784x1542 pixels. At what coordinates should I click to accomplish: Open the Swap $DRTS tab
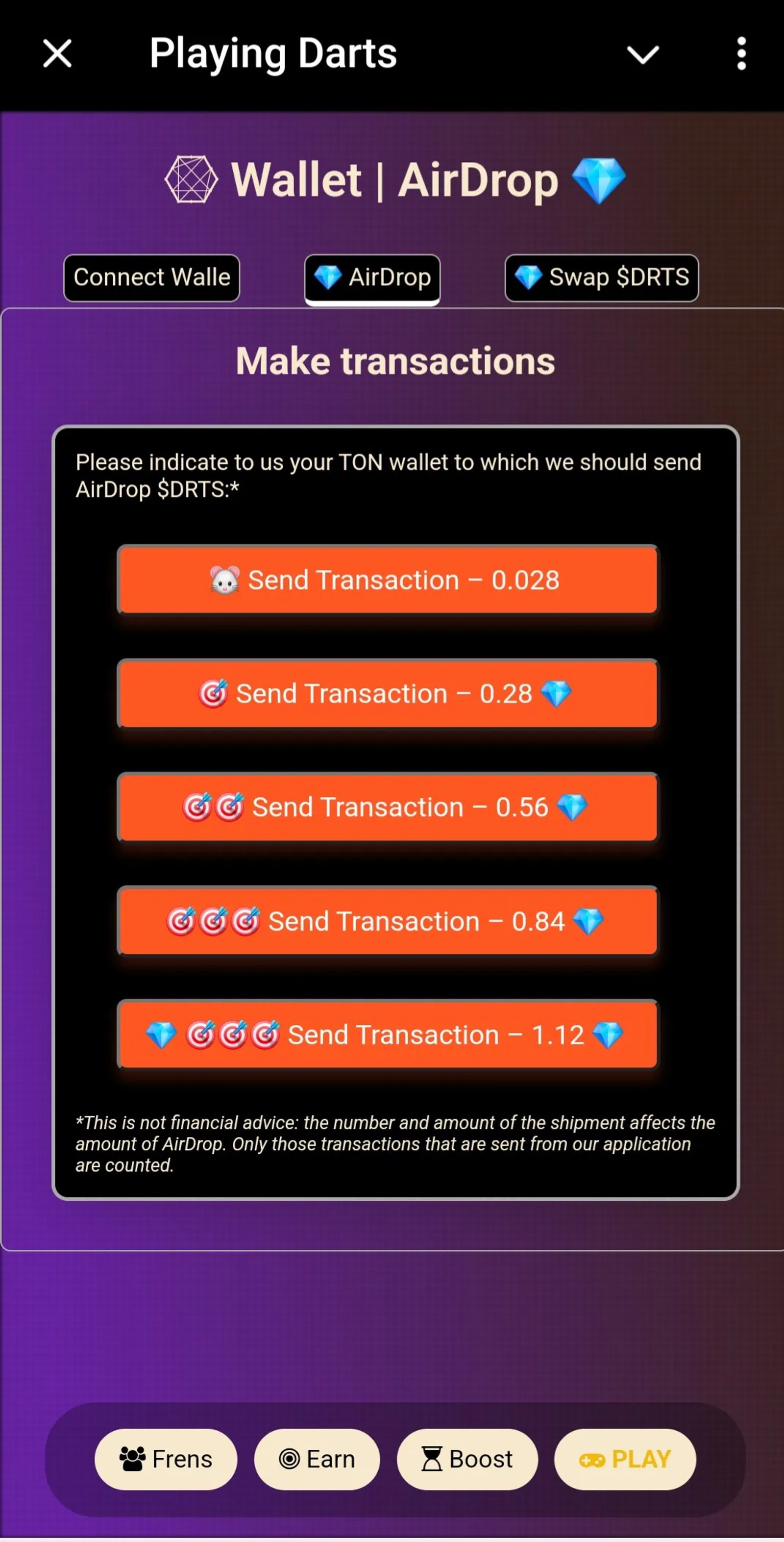point(601,278)
